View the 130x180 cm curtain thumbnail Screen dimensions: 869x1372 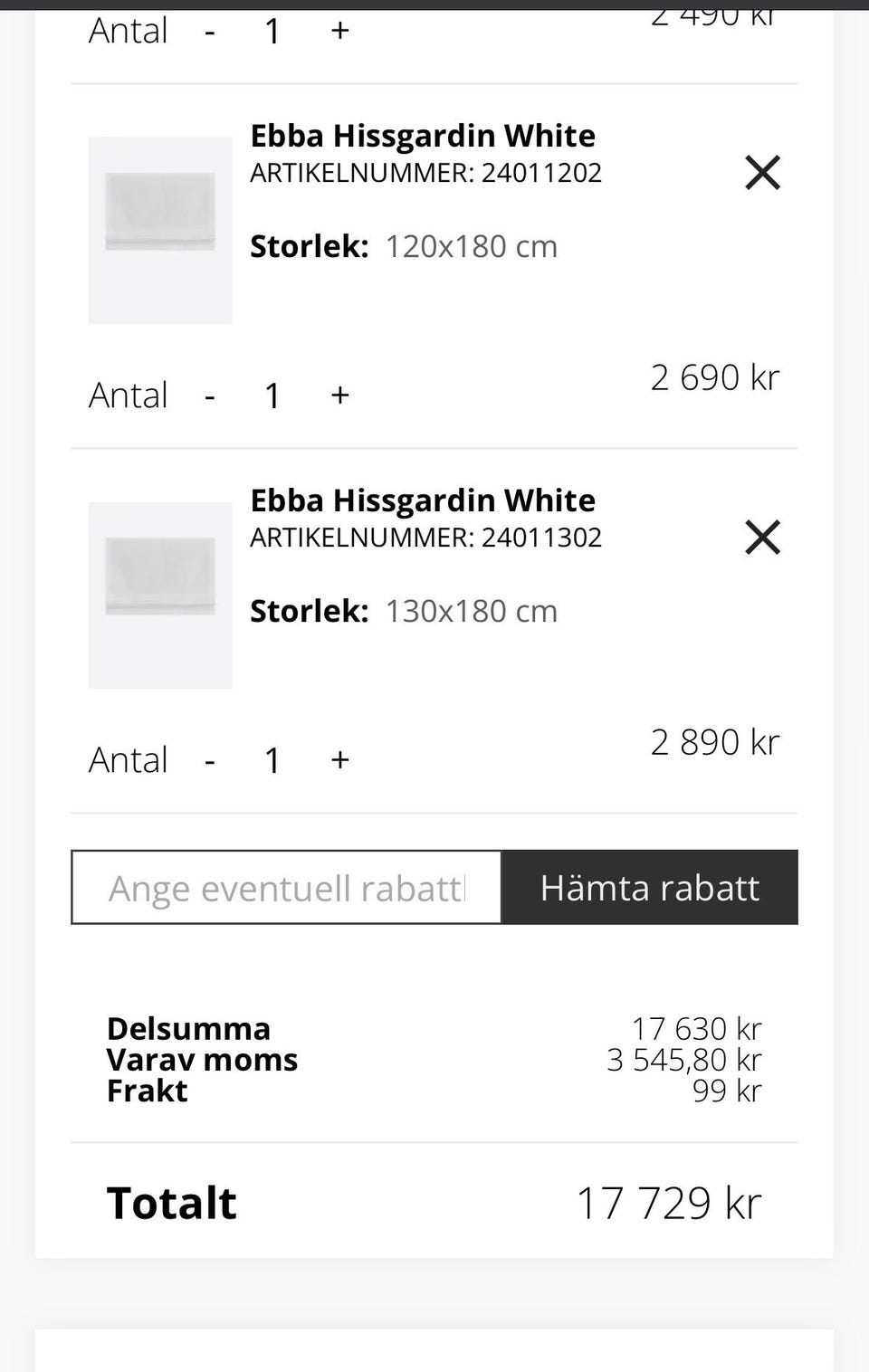click(159, 594)
